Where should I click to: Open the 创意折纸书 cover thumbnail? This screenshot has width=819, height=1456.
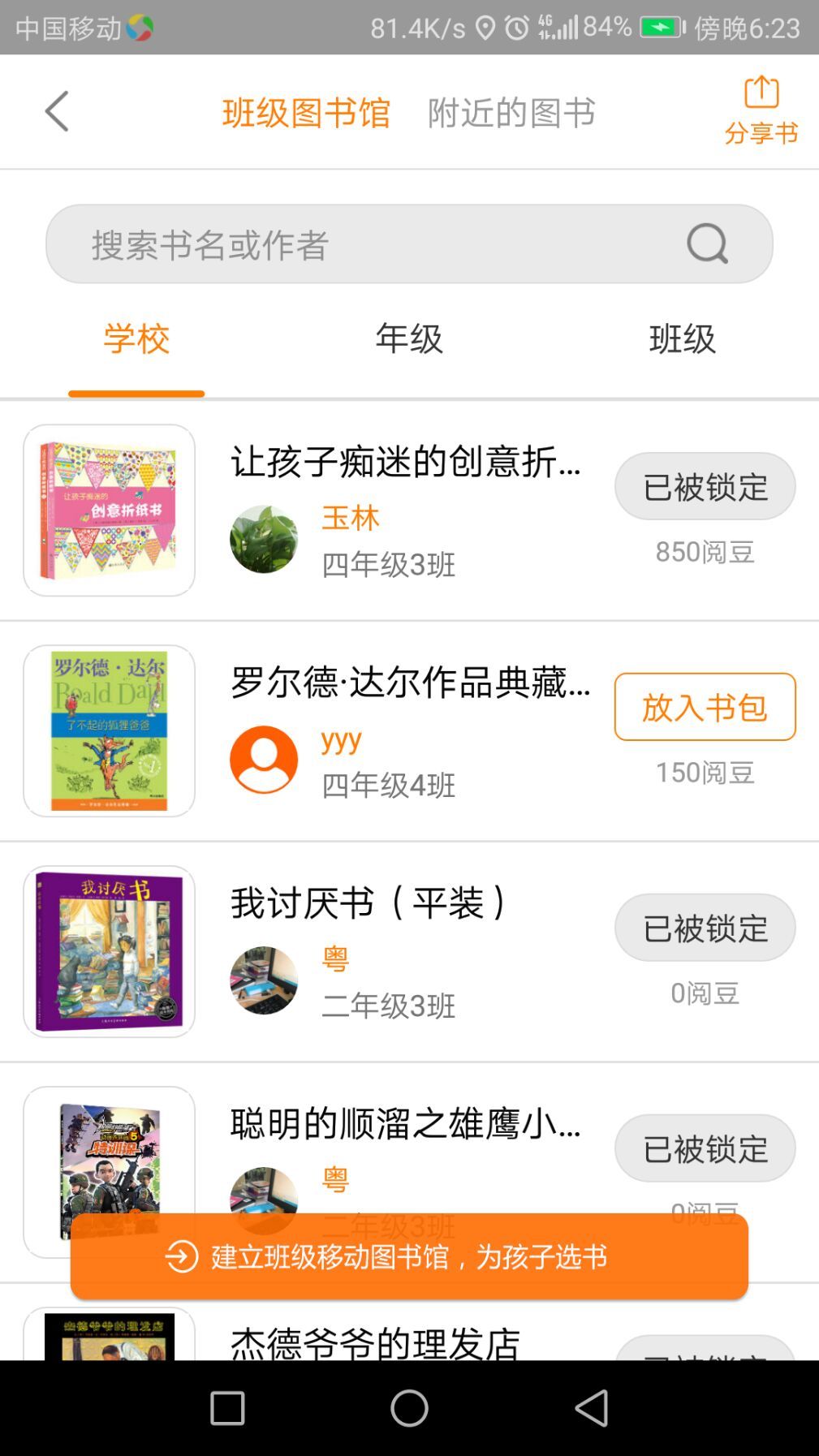coord(110,510)
